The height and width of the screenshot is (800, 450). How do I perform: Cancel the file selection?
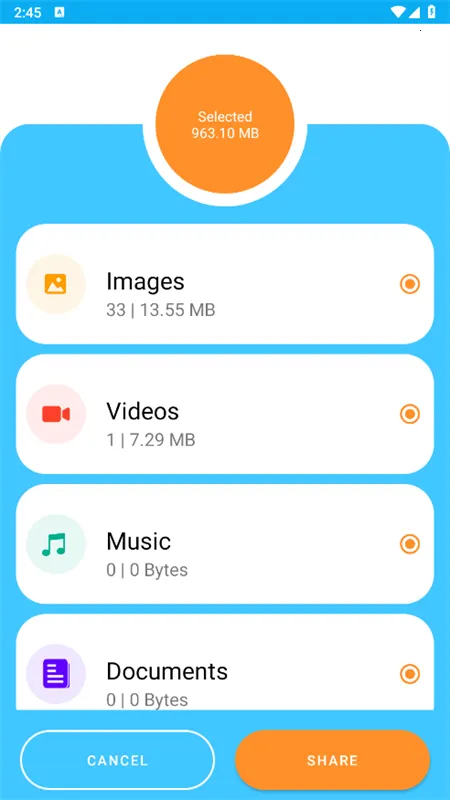tap(117, 760)
